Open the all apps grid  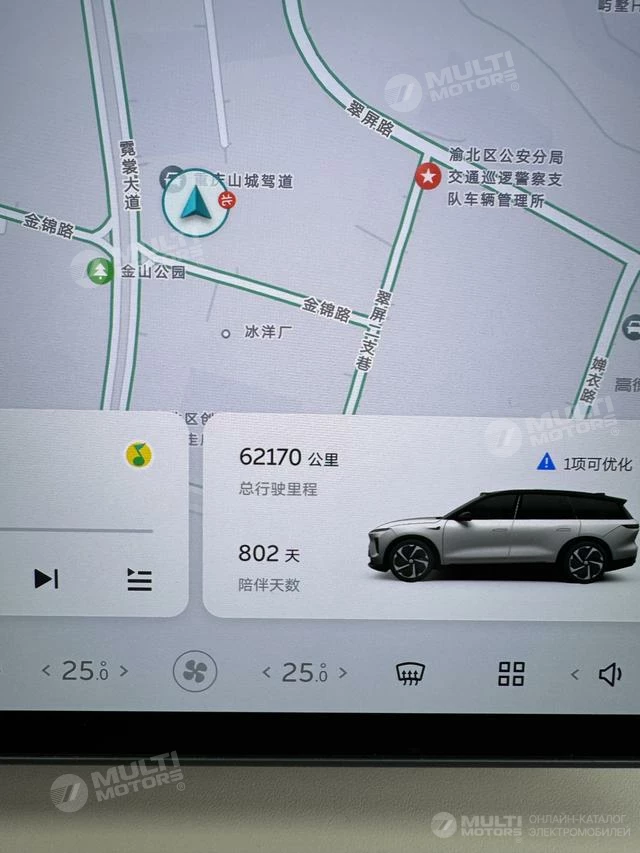coord(511,674)
